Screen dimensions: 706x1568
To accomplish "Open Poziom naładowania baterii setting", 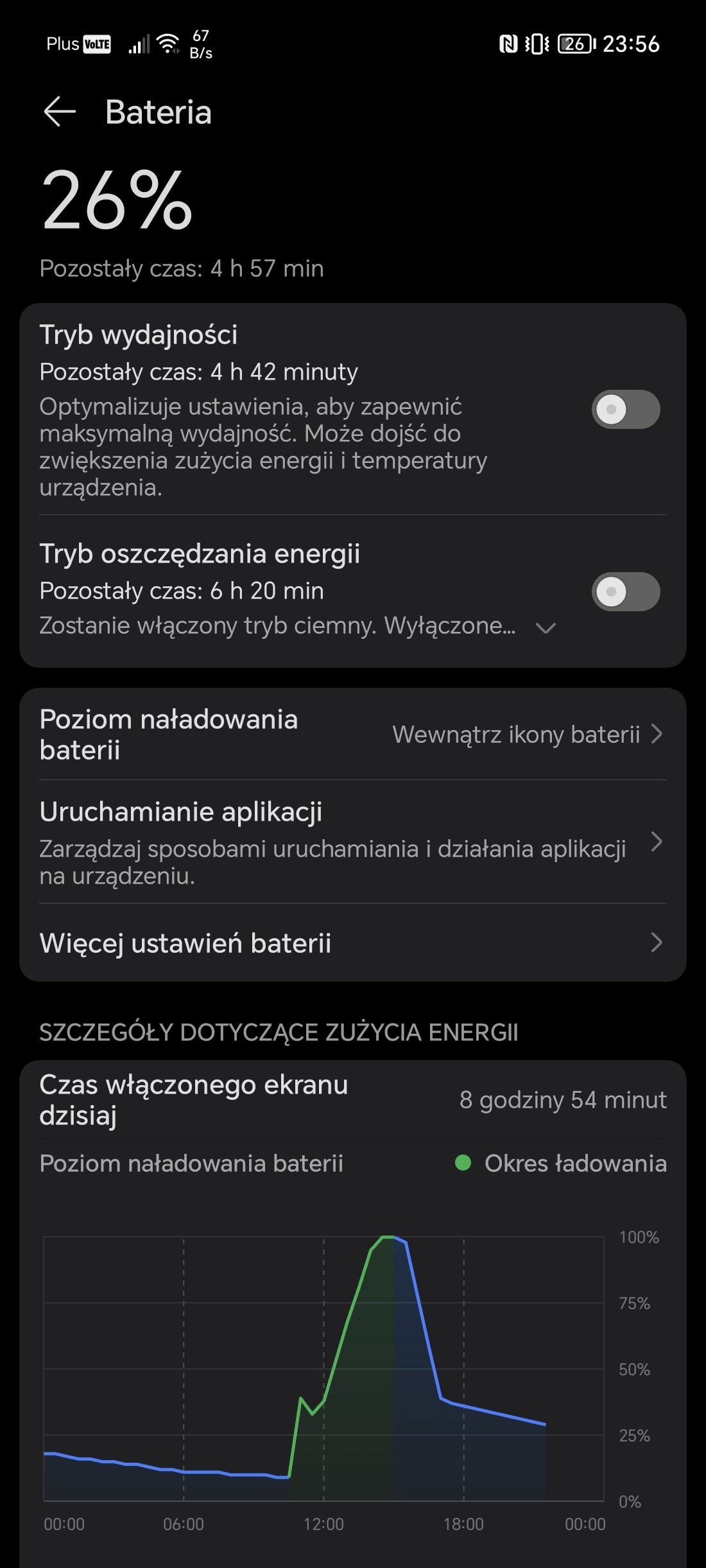I will pos(353,734).
